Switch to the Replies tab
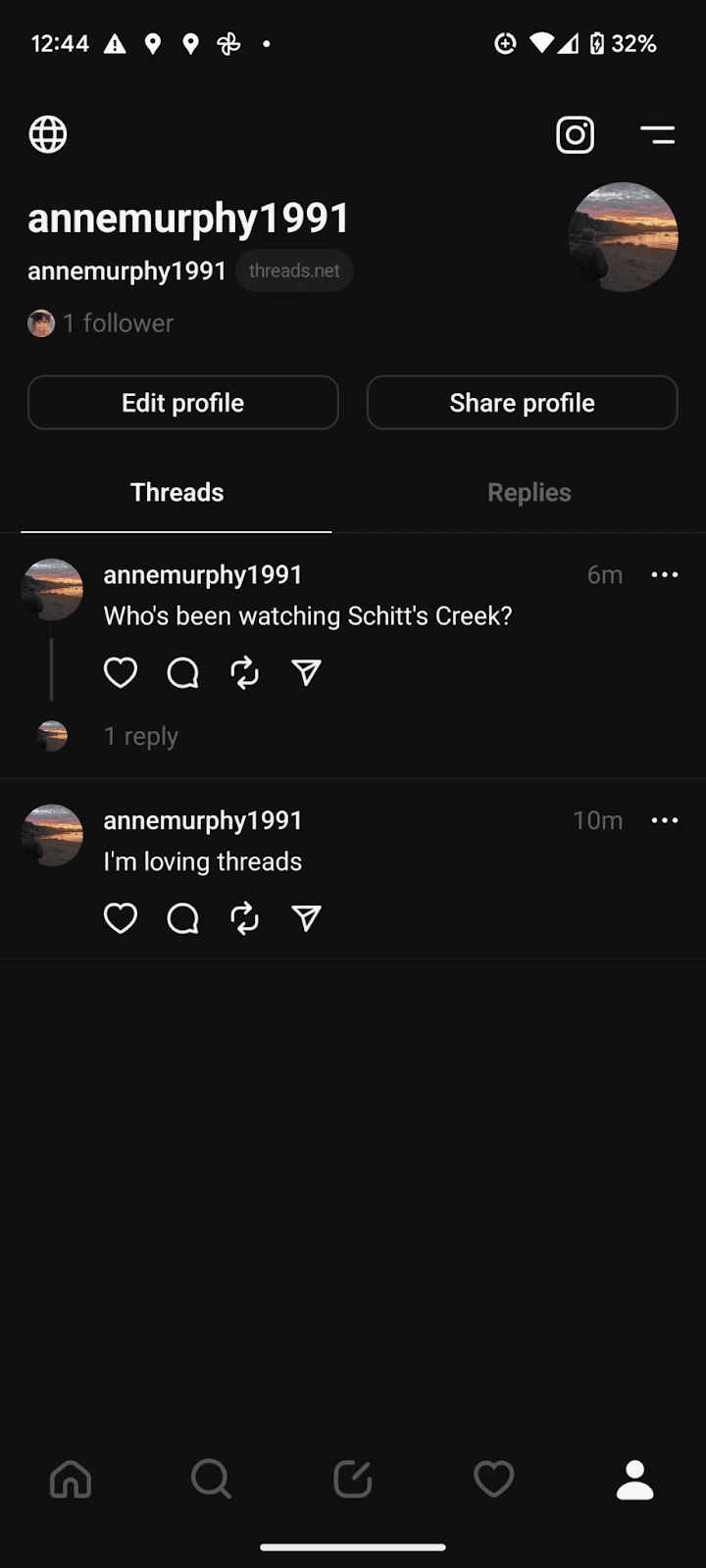 click(x=529, y=492)
